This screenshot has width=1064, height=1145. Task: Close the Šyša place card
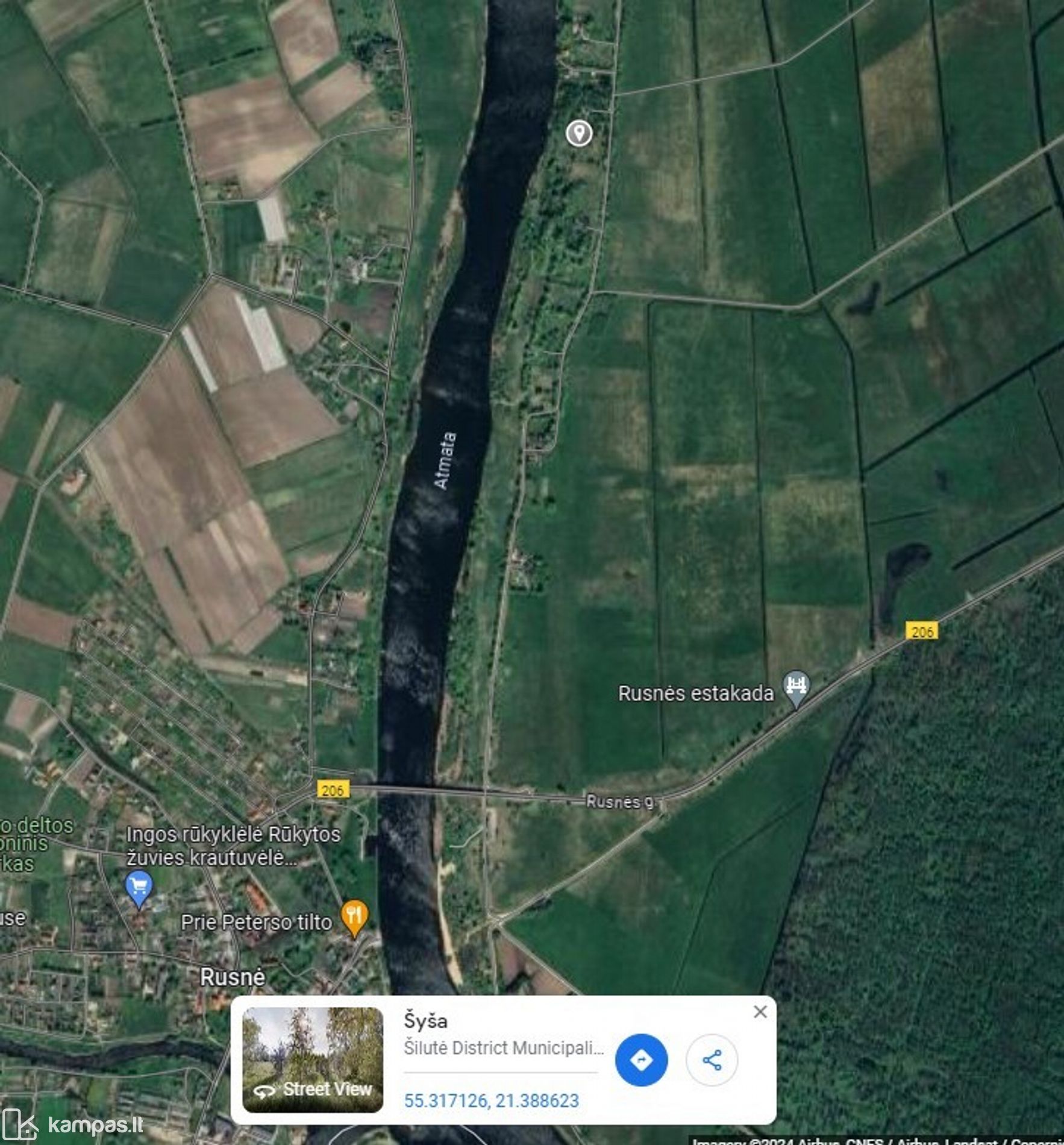[760, 1012]
